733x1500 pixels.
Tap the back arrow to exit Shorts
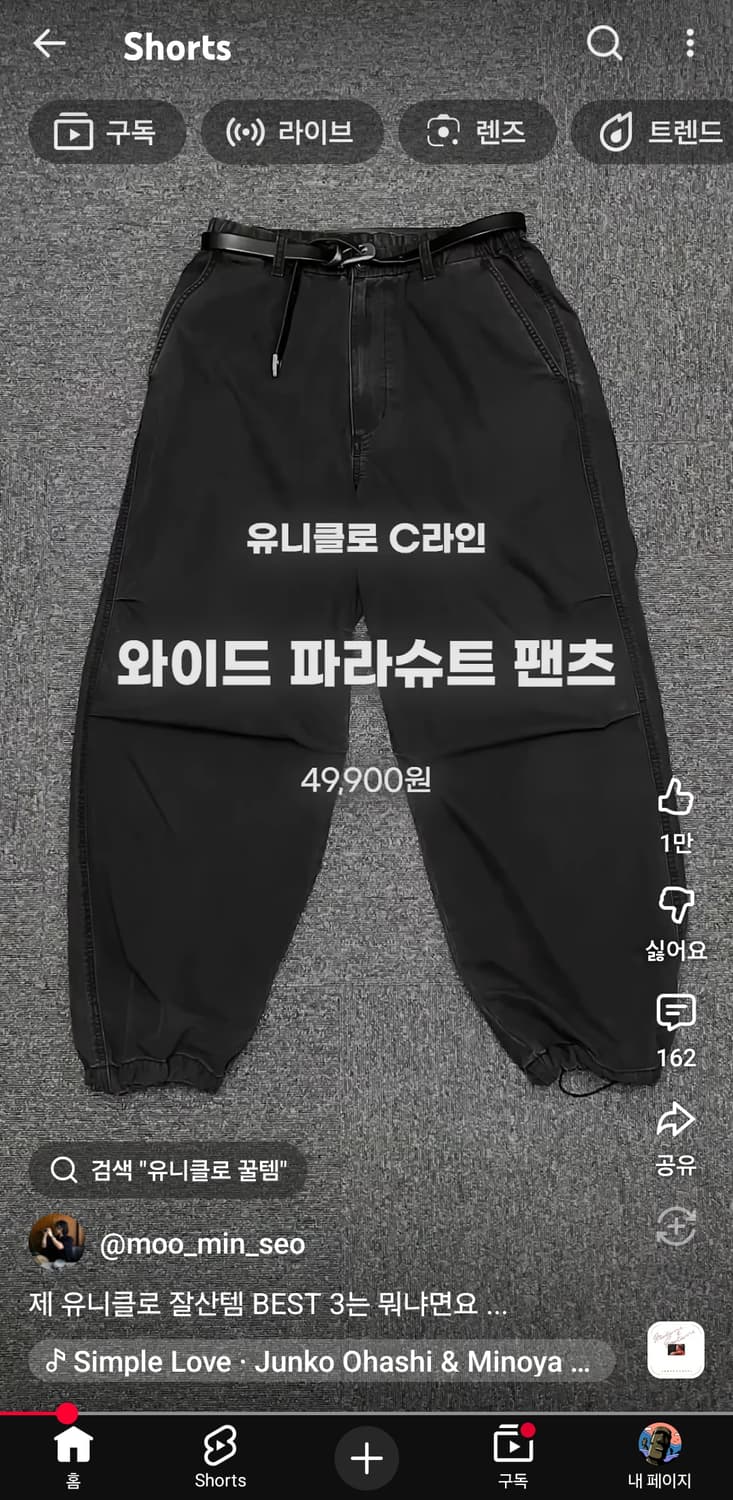[49, 45]
